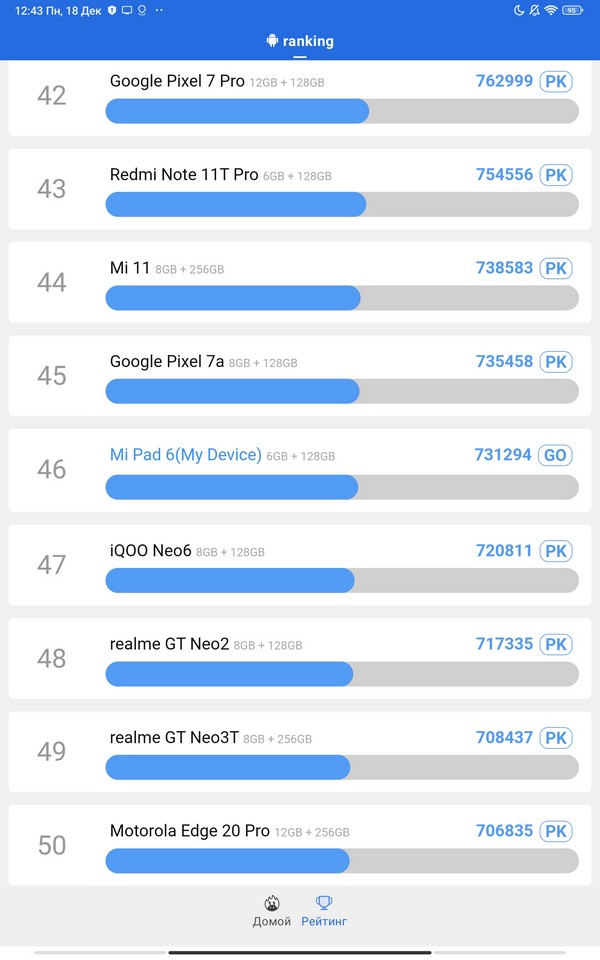Open the Рейтинг tab

pos(324,911)
